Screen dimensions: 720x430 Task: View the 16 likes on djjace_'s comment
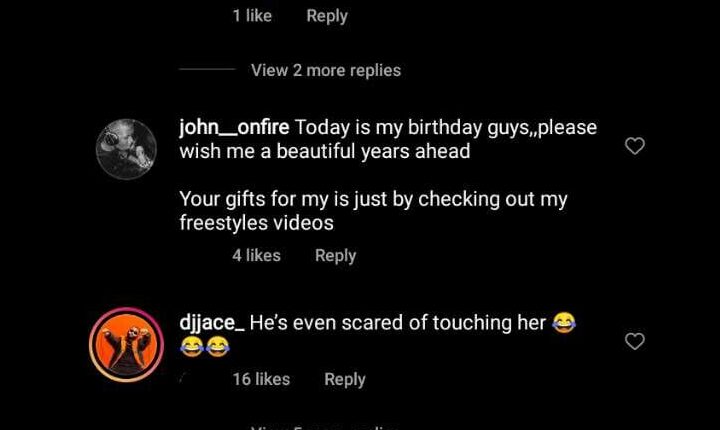[x=261, y=379]
